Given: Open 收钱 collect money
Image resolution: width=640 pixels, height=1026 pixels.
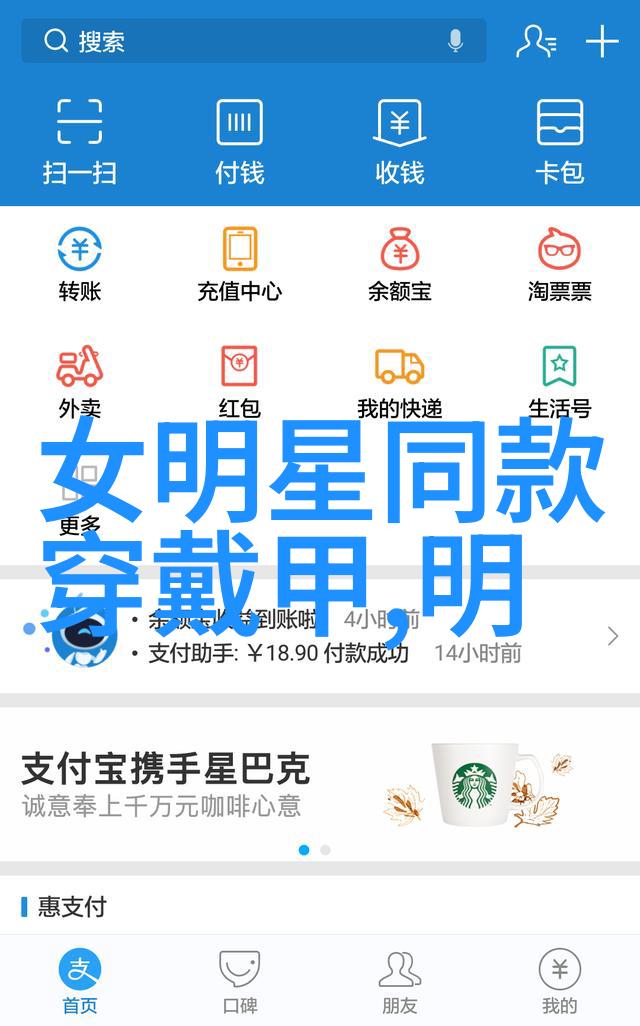Looking at the screenshot, I should point(400,140).
